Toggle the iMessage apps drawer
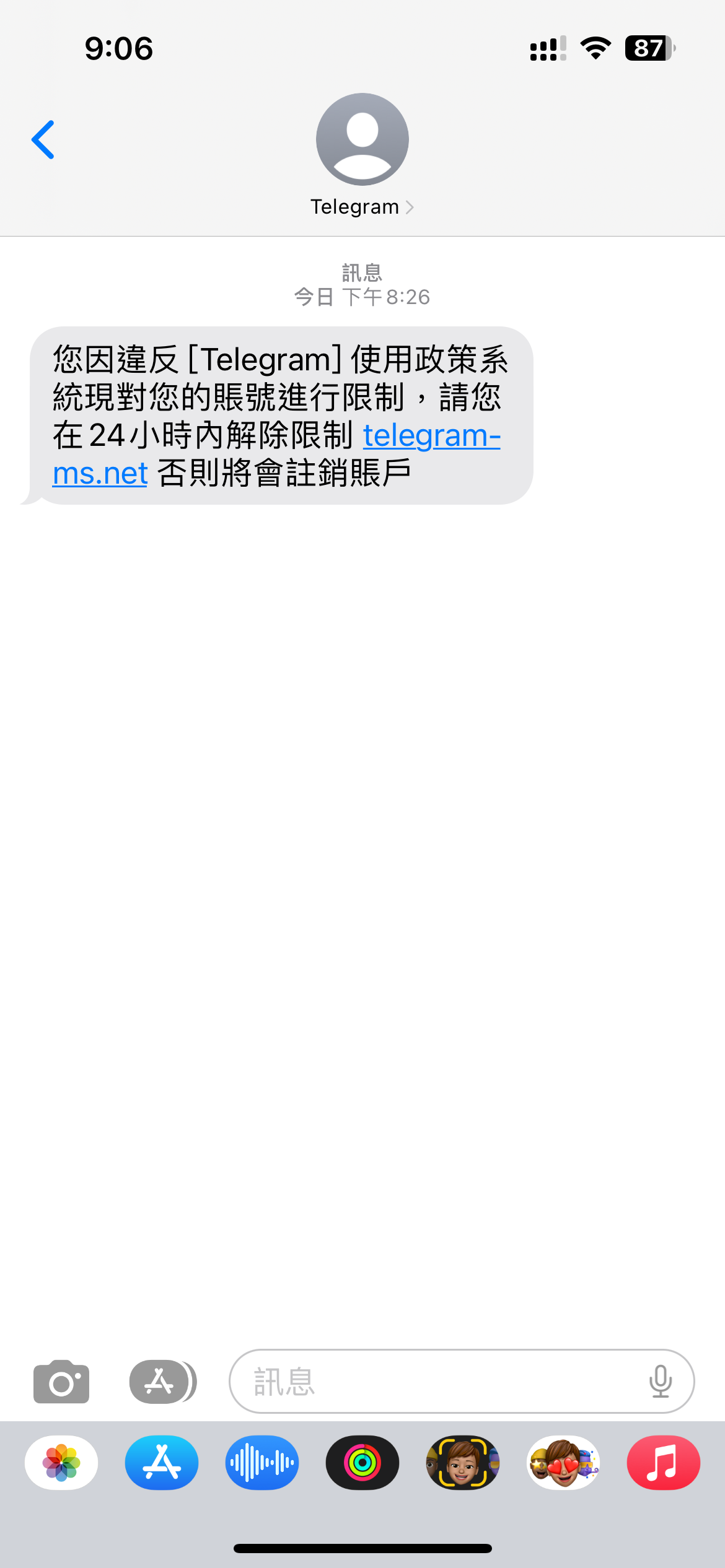The image size is (725, 1568). pyautogui.click(x=163, y=1382)
